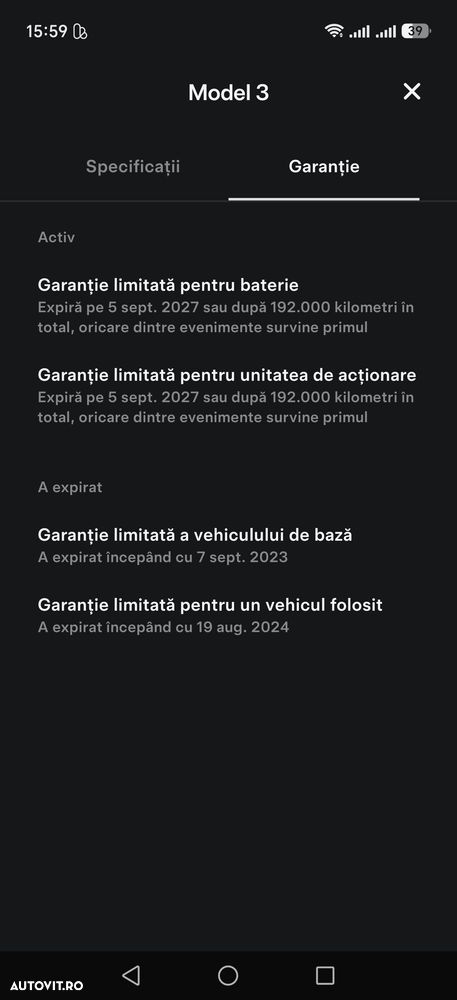Image resolution: width=457 pixels, height=1000 pixels.
Task: Go back with the system back button
Action: pos(131,974)
